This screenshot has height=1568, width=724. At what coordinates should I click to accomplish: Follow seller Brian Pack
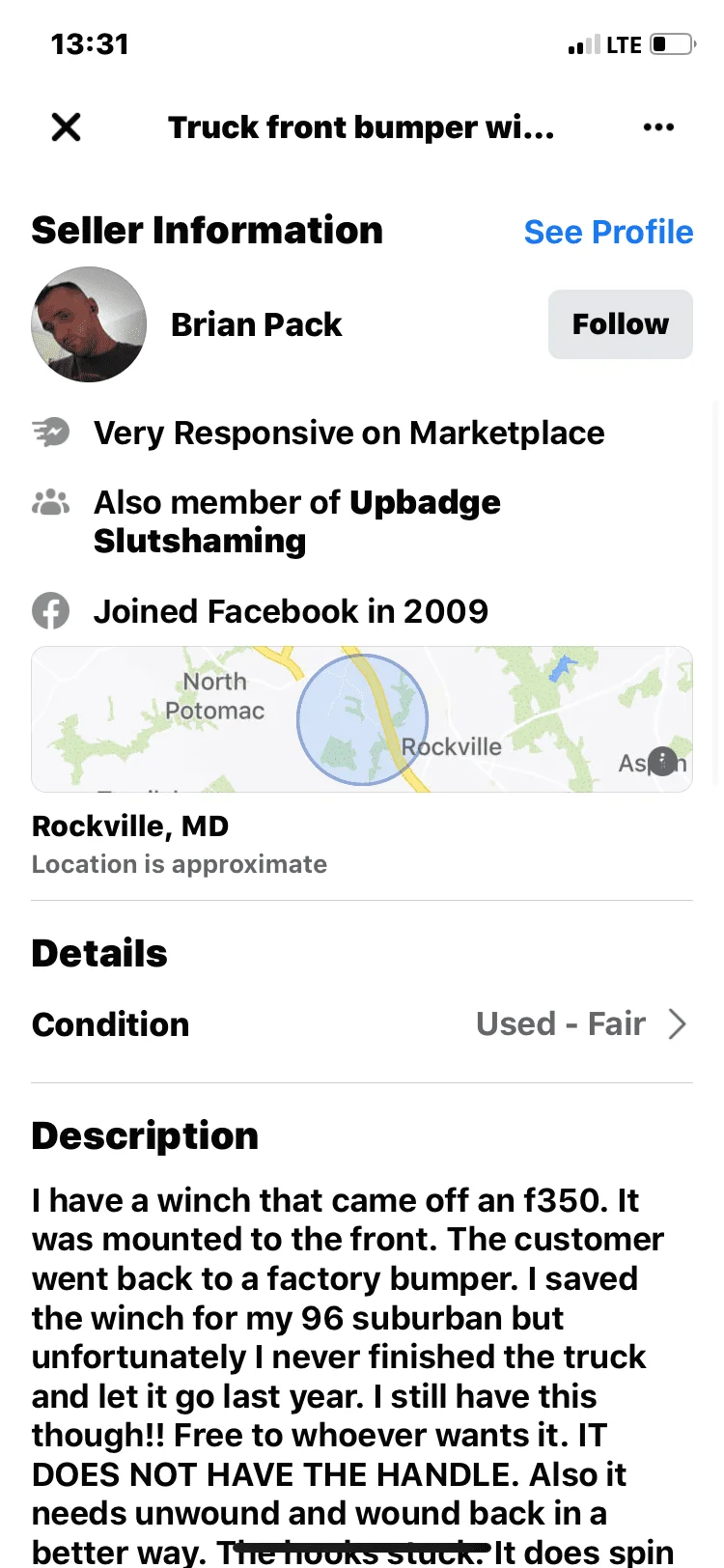tap(620, 324)
